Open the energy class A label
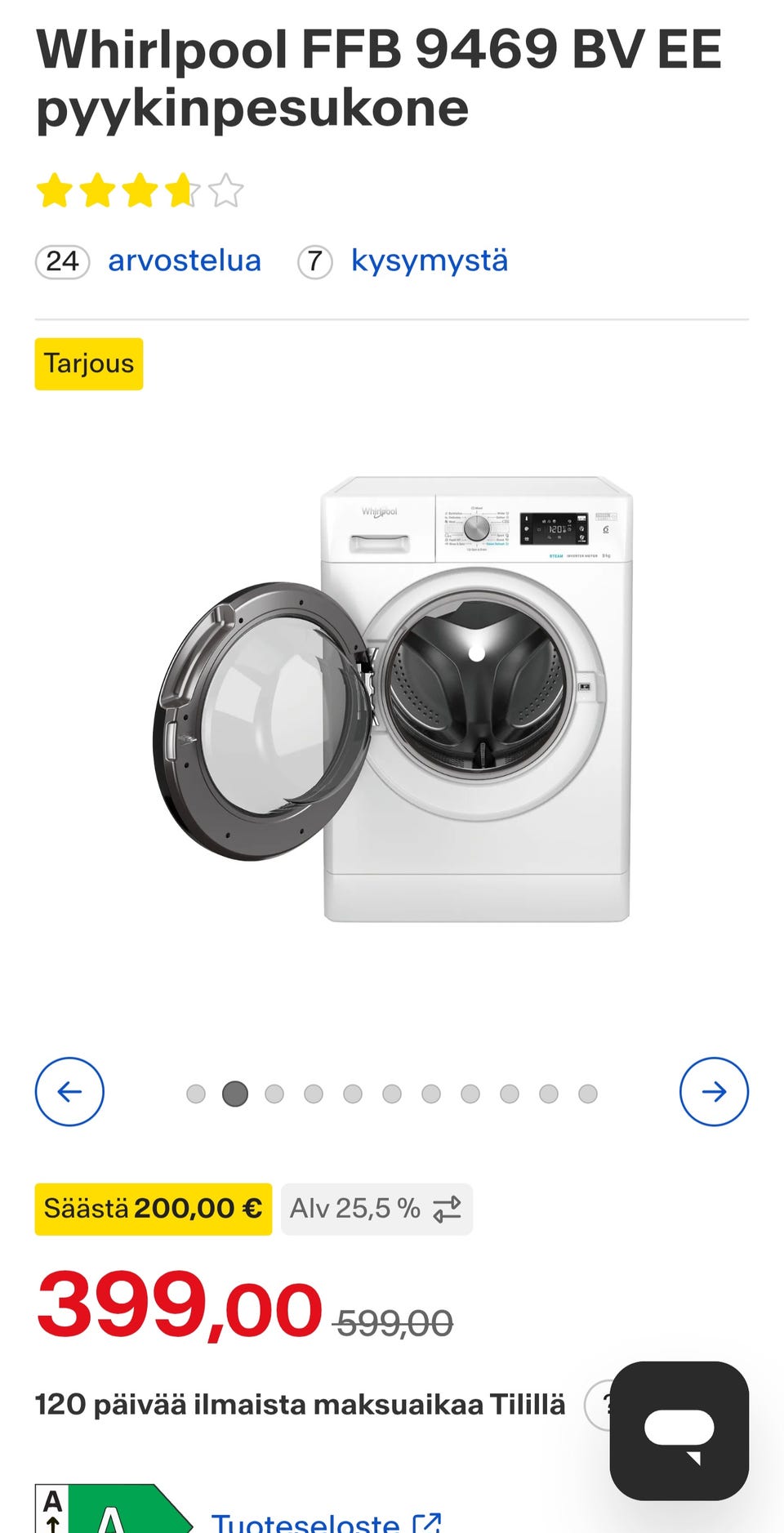784x1533 pixels. pyautogui.click(x=114, y=1513)
